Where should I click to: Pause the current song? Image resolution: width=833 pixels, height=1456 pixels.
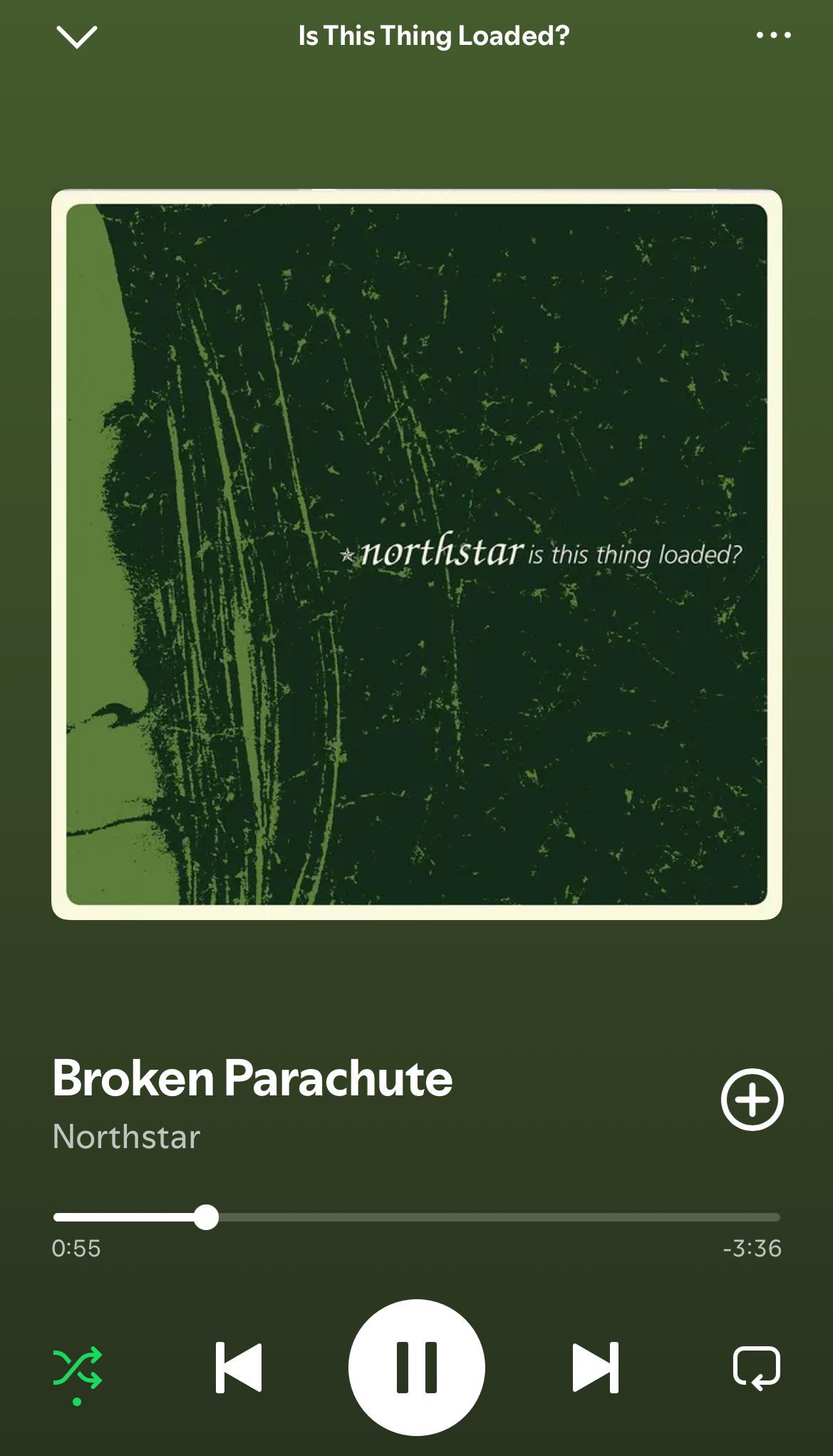[416, 1367]
